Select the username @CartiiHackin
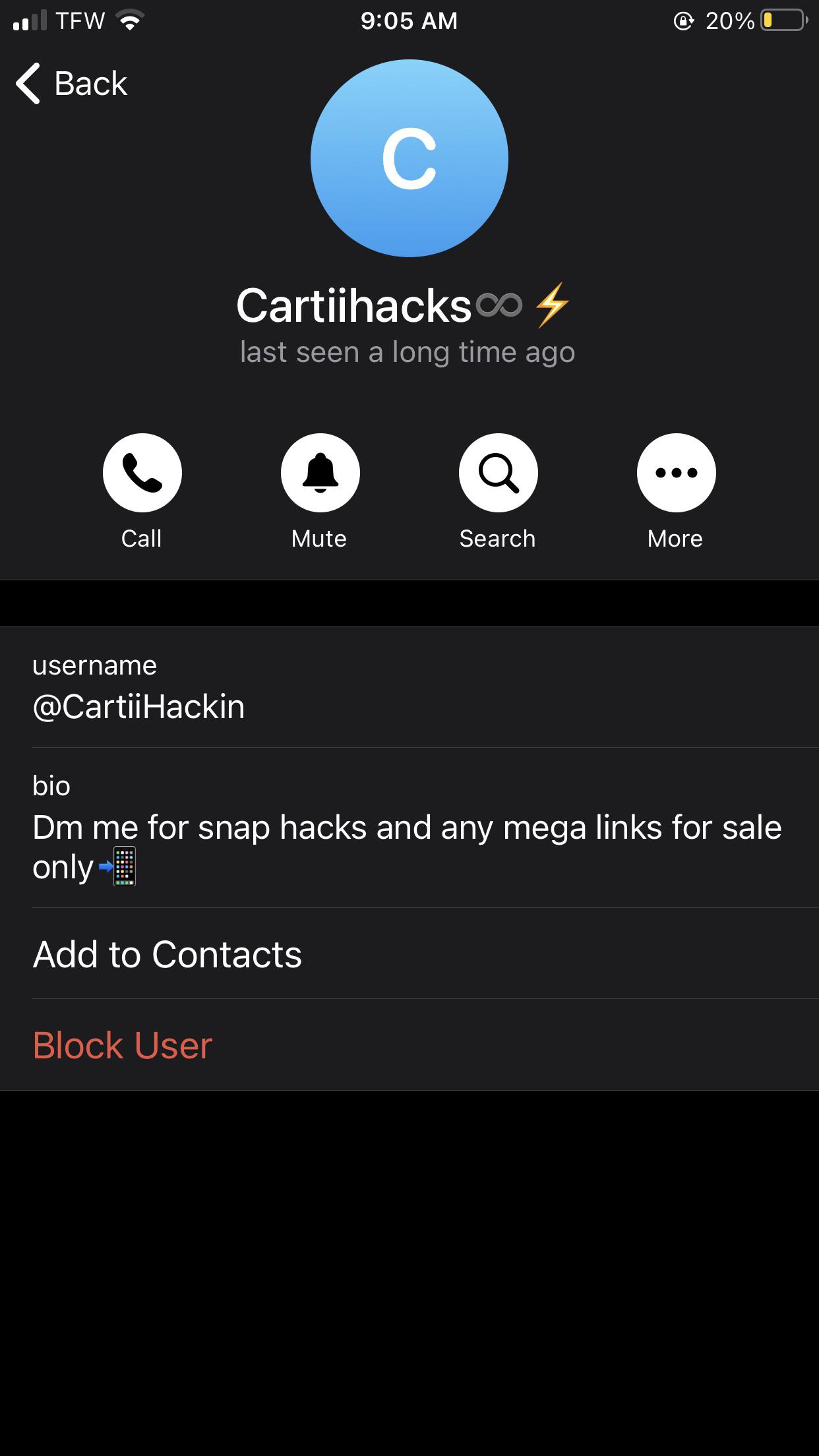This screenshot has width=819, height=1456. click(139, 706)
